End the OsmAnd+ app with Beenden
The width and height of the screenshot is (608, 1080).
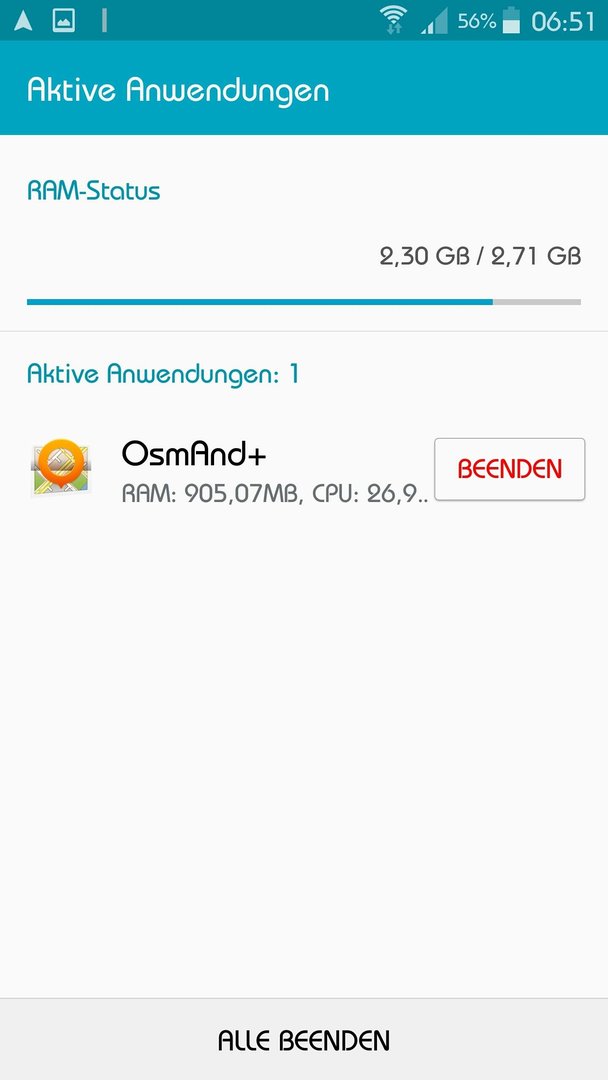(510, 469)
